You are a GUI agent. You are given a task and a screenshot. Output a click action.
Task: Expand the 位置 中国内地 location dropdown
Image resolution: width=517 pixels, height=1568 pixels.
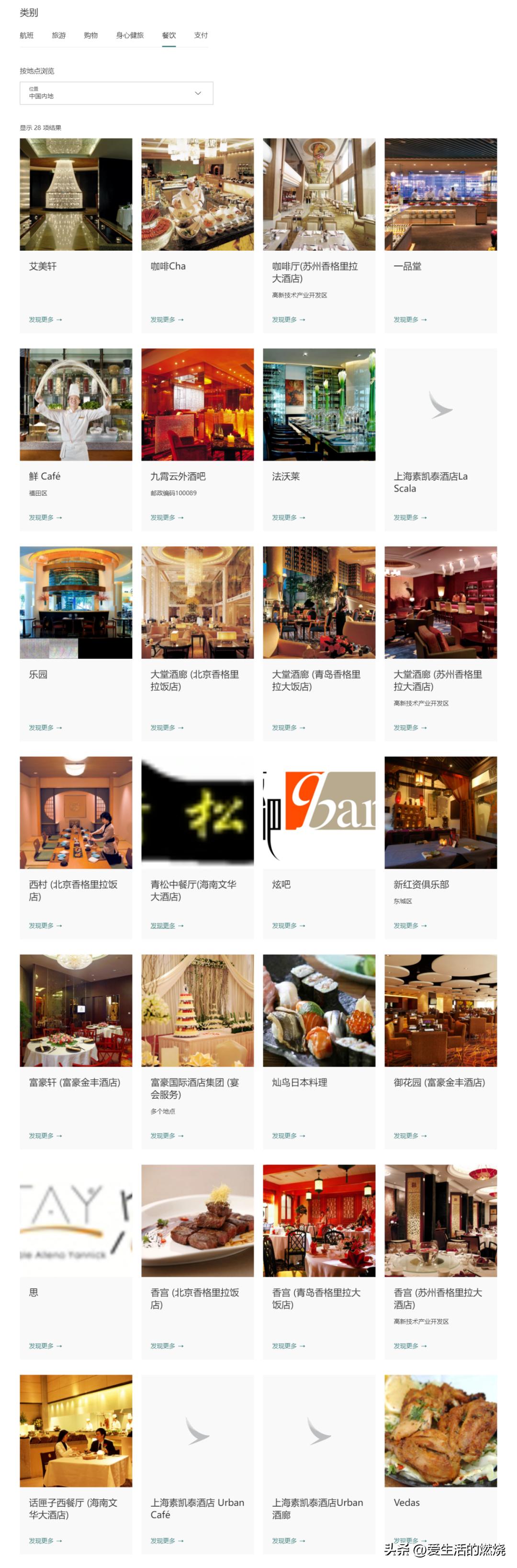point(116,93)
